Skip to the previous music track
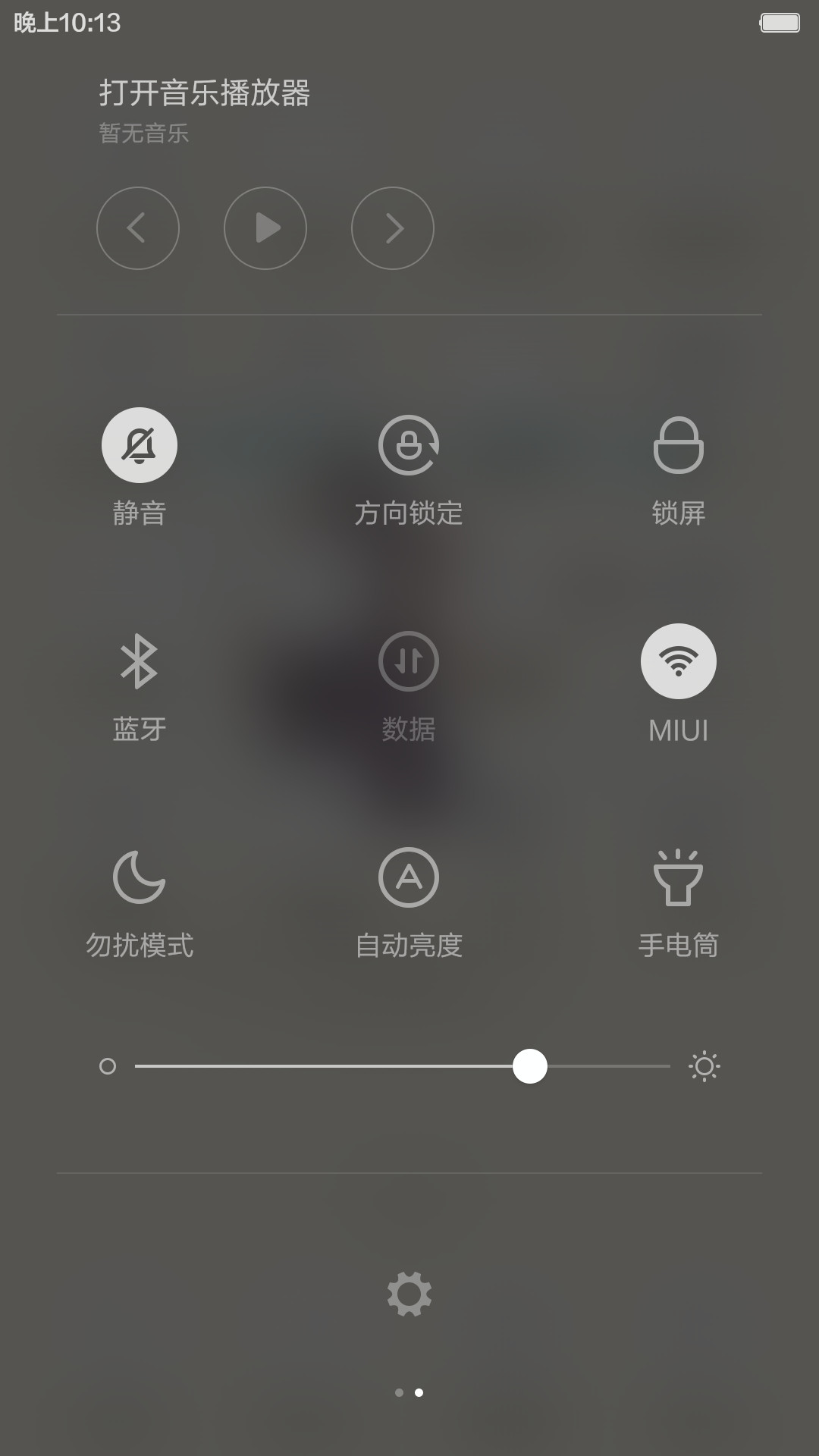819x1456 pixels. (137, 228)
